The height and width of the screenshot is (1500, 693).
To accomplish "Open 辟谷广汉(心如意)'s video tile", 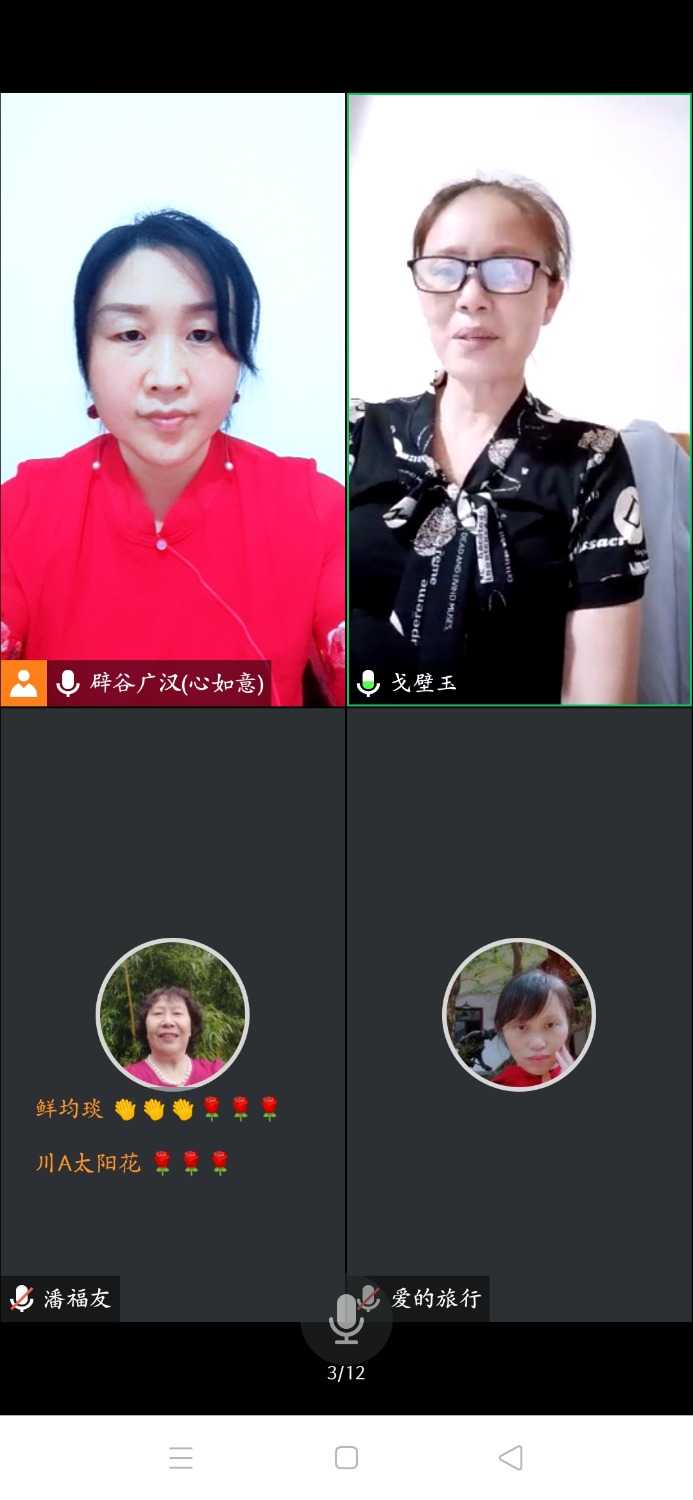I will coord(172,400).
